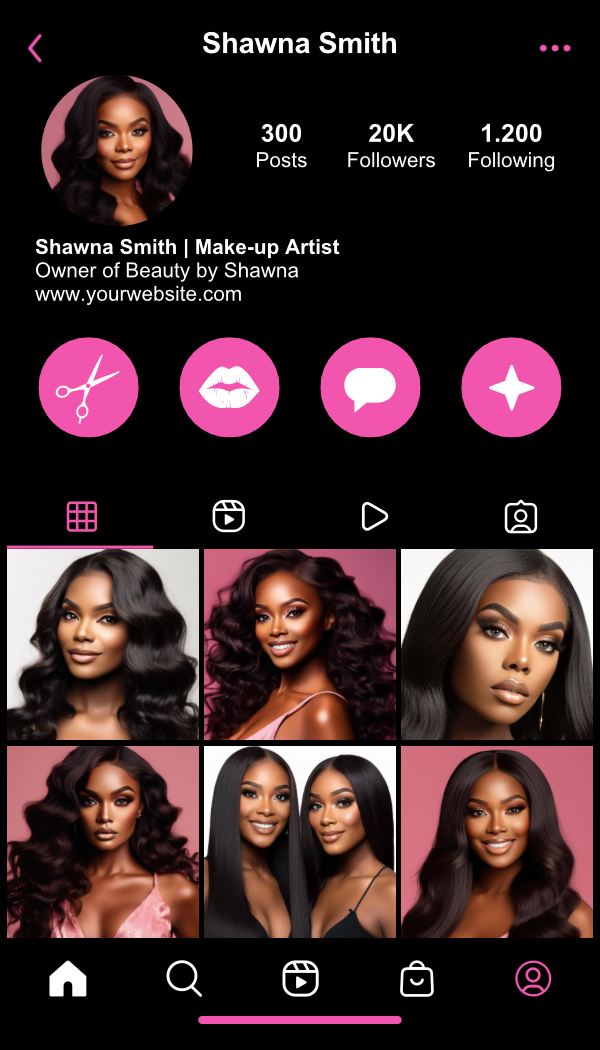
Task: Open the sparkle star story highlight
Action: point(511,387)
